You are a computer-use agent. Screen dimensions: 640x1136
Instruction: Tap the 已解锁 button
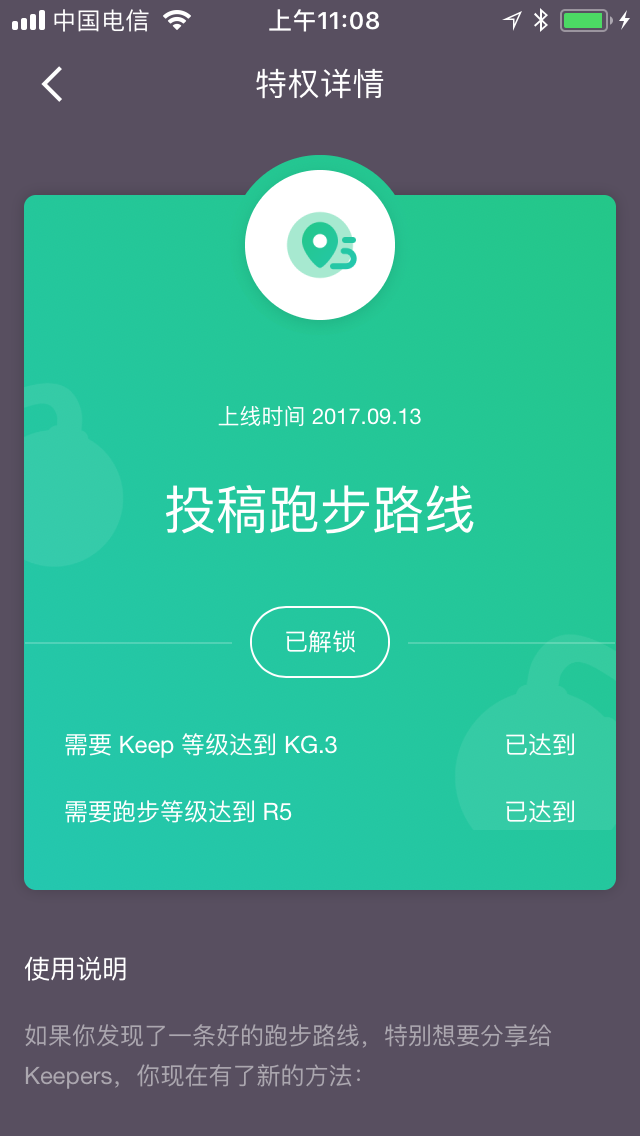320,642
